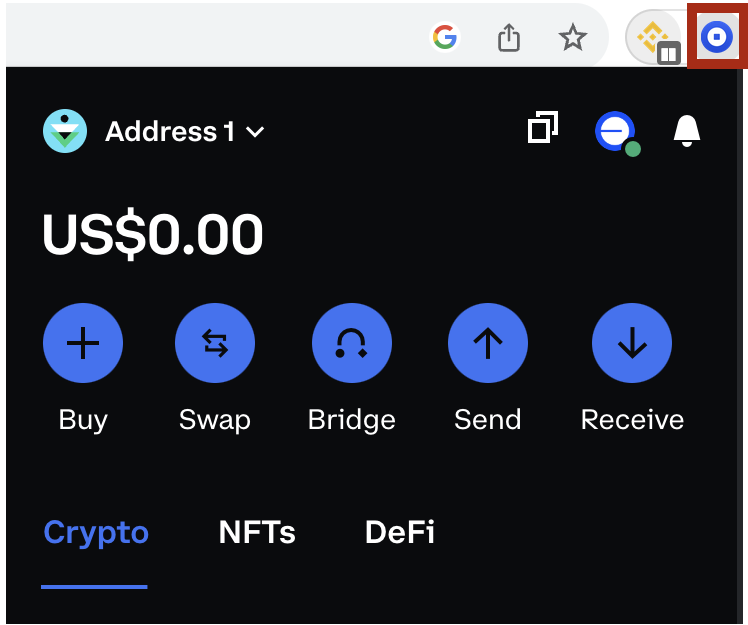
Task: Share this page from the toolbar
Action: pyautogui.click(x=509, y=38)
